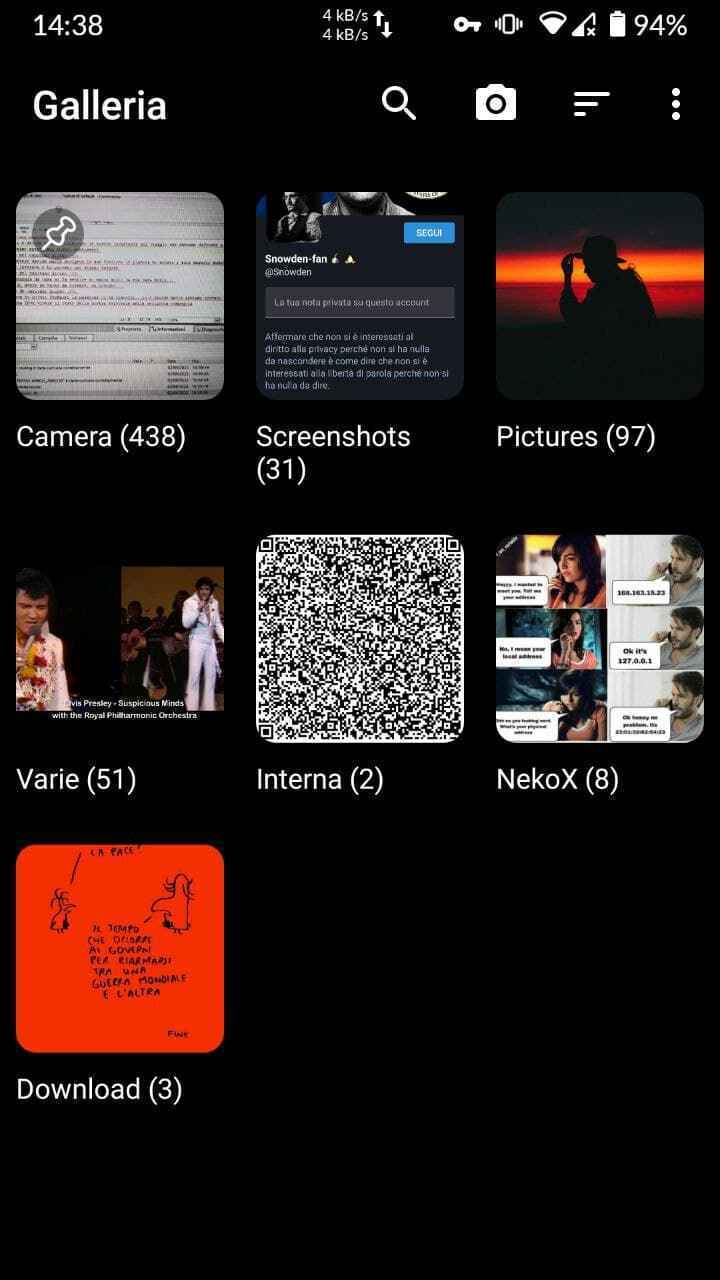Open the Camera folder
This screenshot has width=720, height=1280.
[x=120, y=296]
